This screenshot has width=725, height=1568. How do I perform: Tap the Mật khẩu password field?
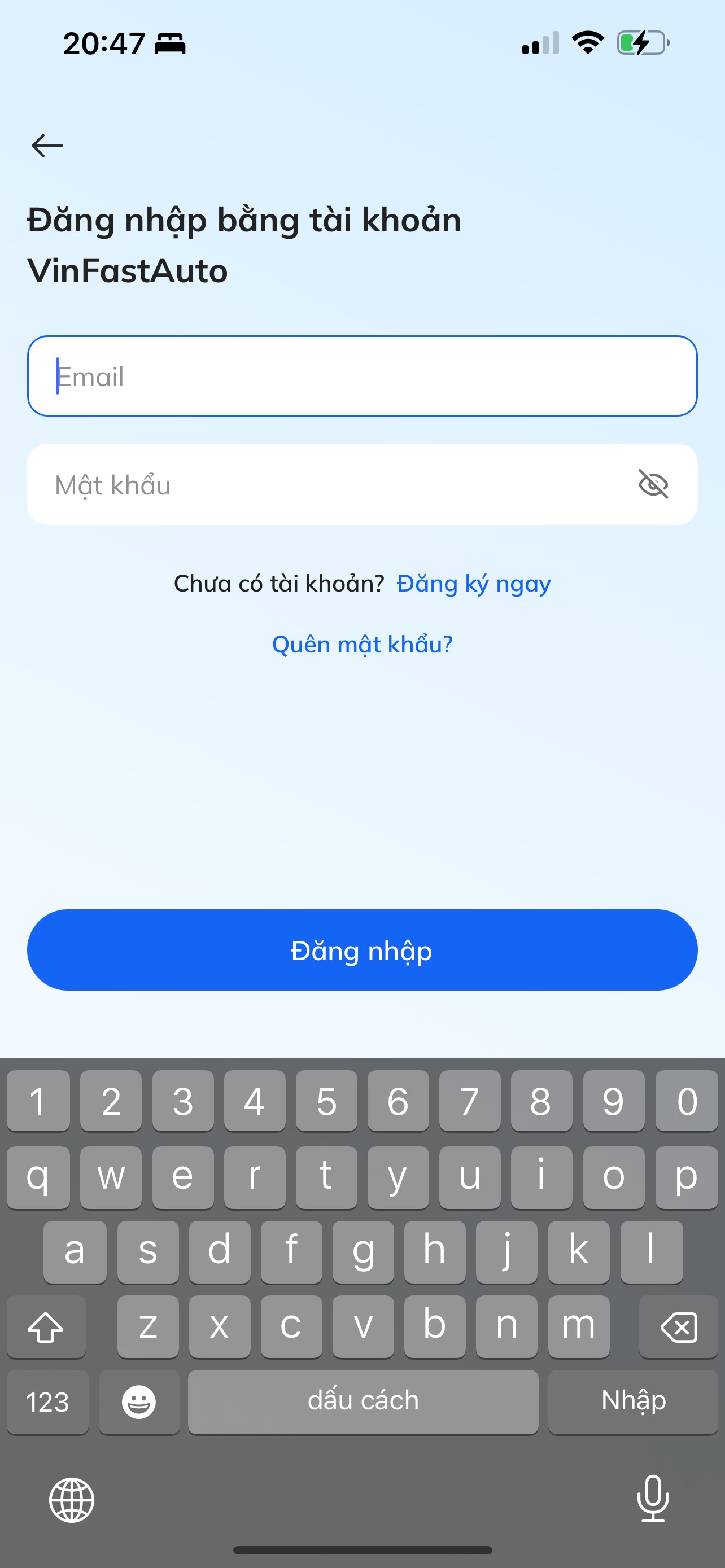tap(362, 484)
